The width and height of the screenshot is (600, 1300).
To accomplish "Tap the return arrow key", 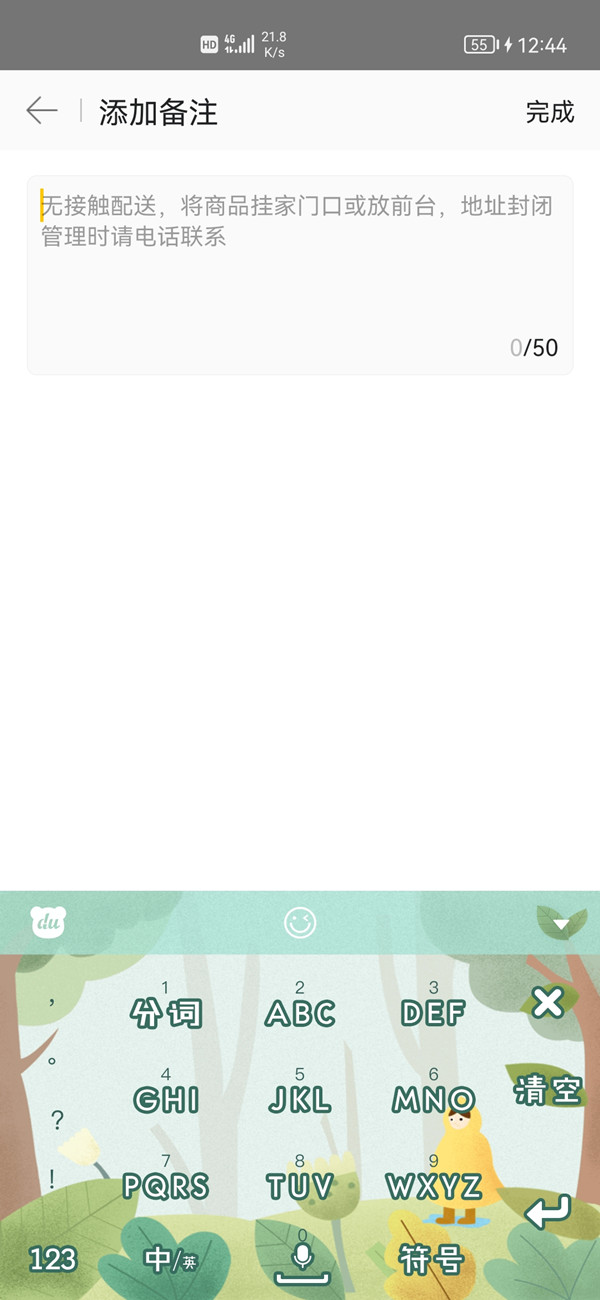I will point(547,1211).
